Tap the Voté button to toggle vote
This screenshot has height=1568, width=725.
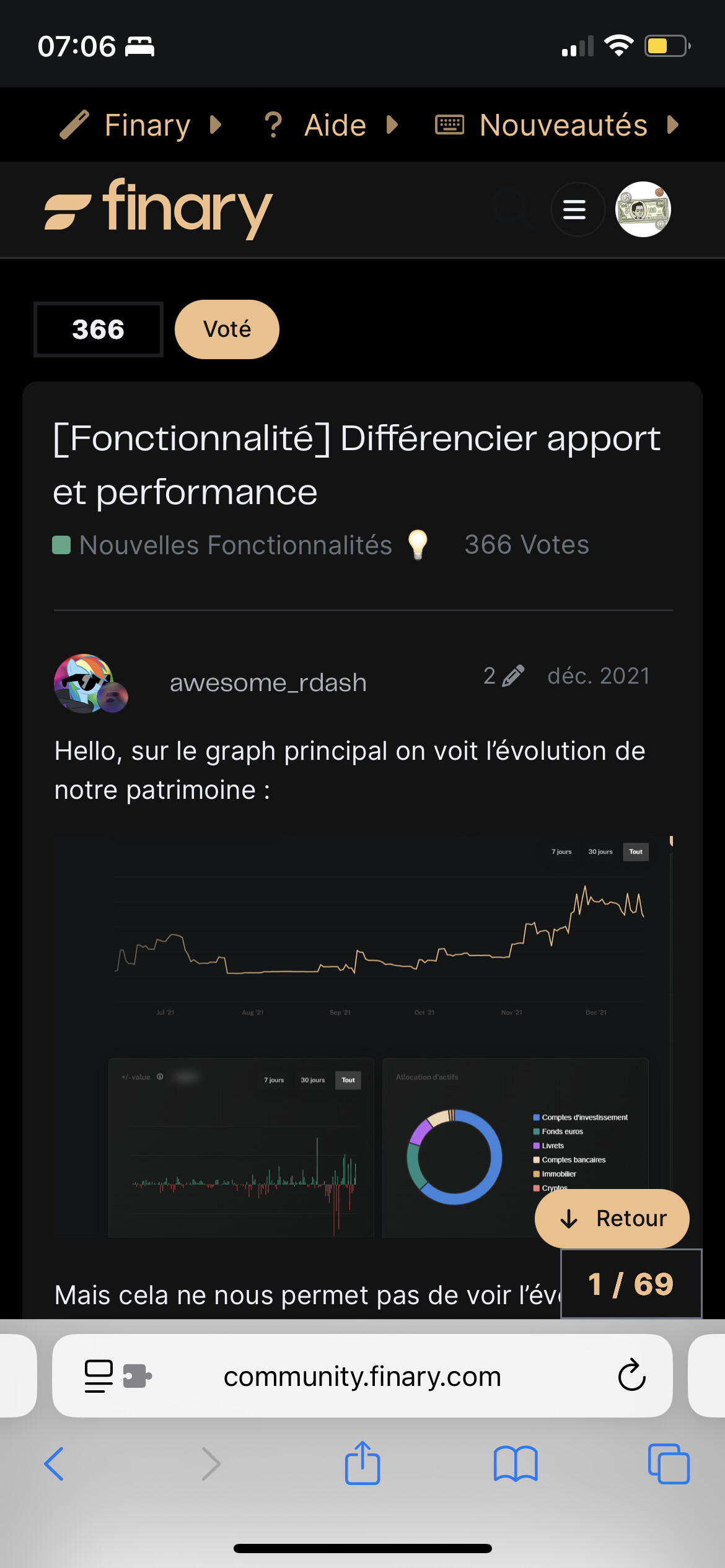(x=227, y=329)
